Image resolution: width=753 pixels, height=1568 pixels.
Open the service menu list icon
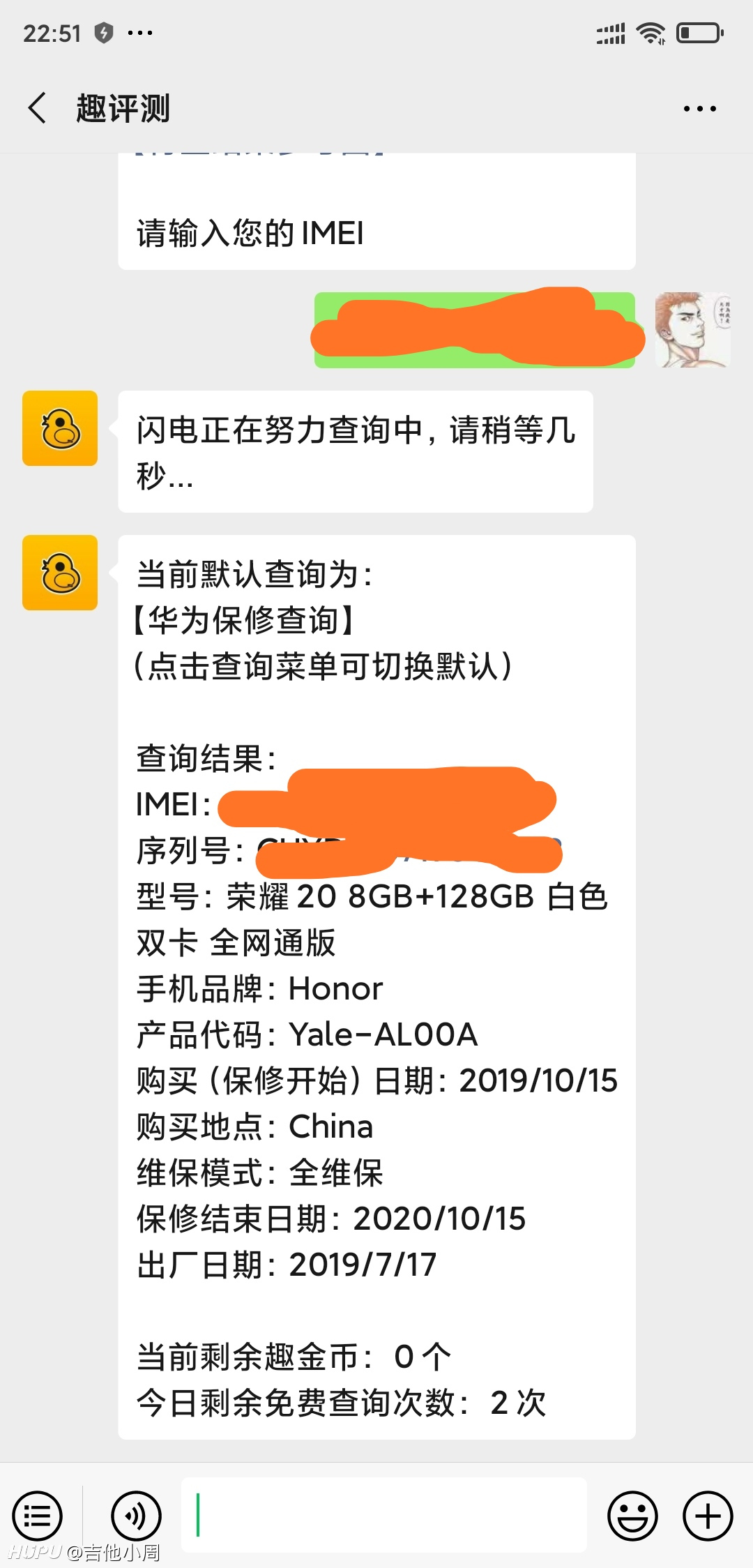37,1516
